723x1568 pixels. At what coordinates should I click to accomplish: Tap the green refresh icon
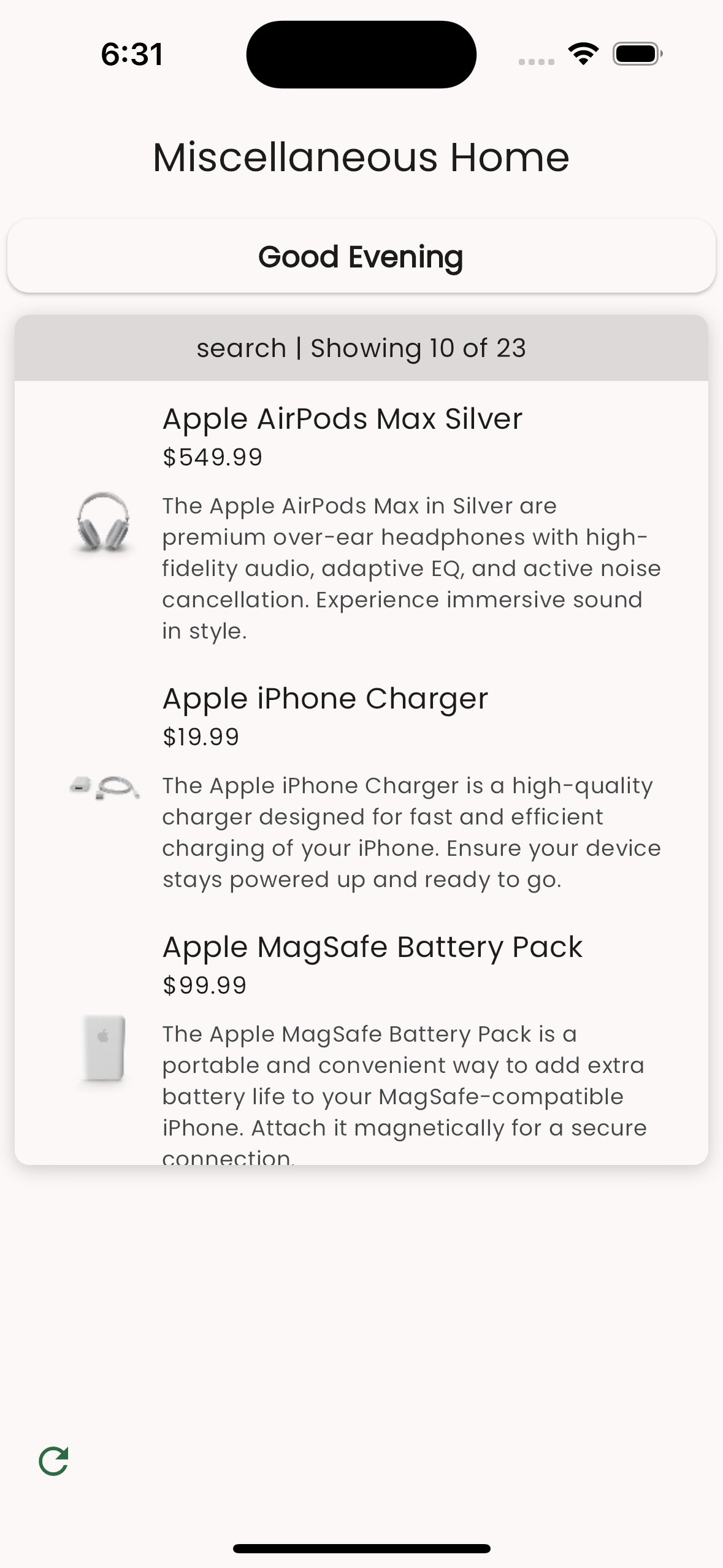(x=53, y=1461)
